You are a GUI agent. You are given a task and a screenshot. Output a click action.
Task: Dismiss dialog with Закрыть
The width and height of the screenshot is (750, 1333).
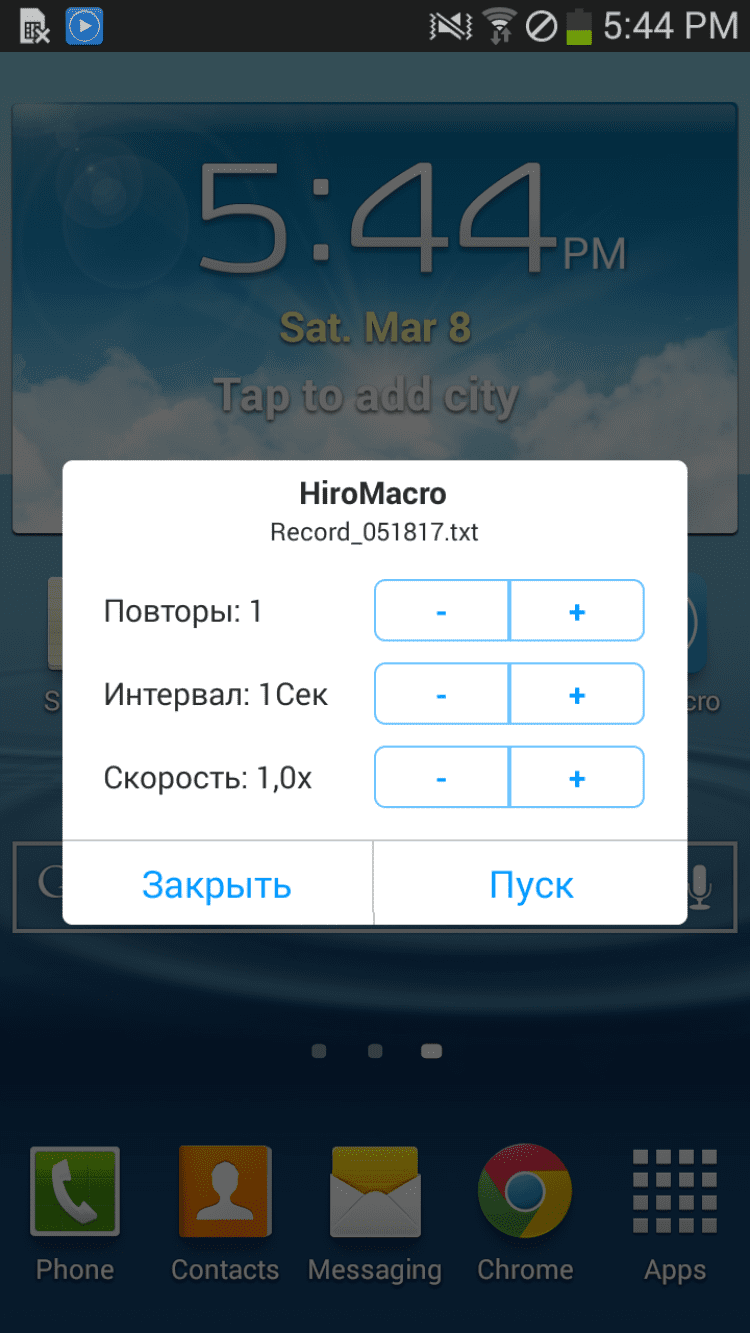(x=217, y=884)
